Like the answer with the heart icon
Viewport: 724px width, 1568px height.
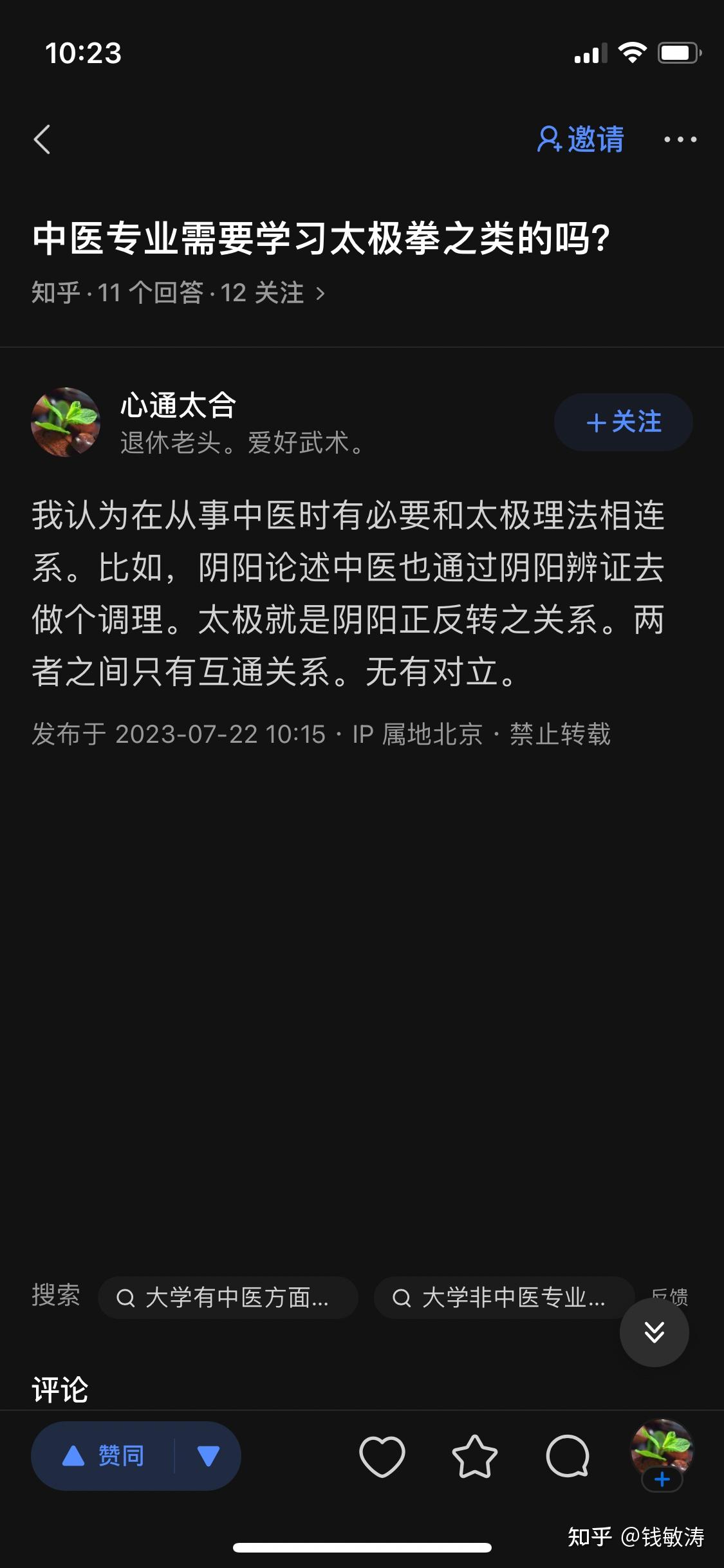coord(382,1456)
